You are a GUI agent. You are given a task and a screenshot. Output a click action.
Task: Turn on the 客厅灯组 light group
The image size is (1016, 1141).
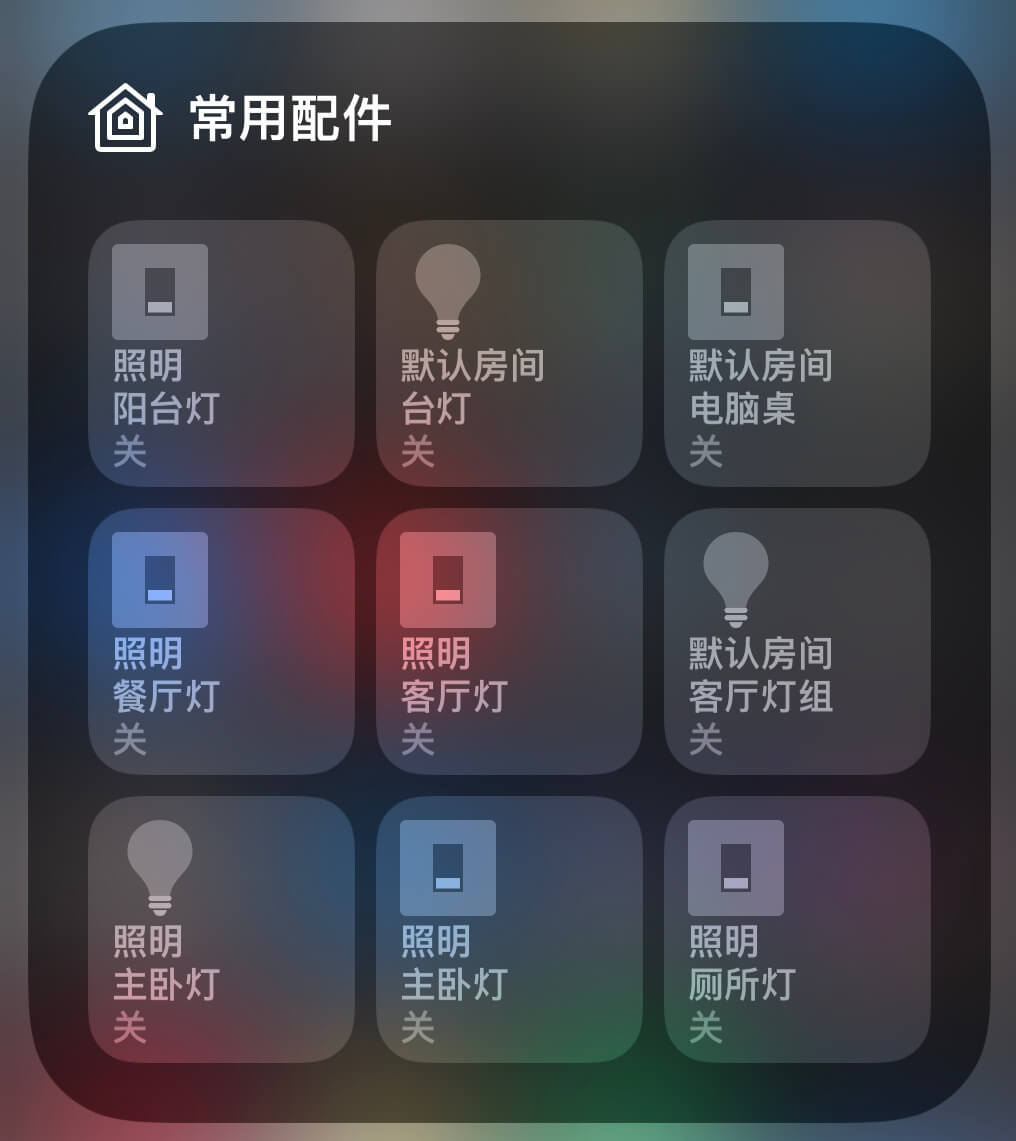(797, 641)
